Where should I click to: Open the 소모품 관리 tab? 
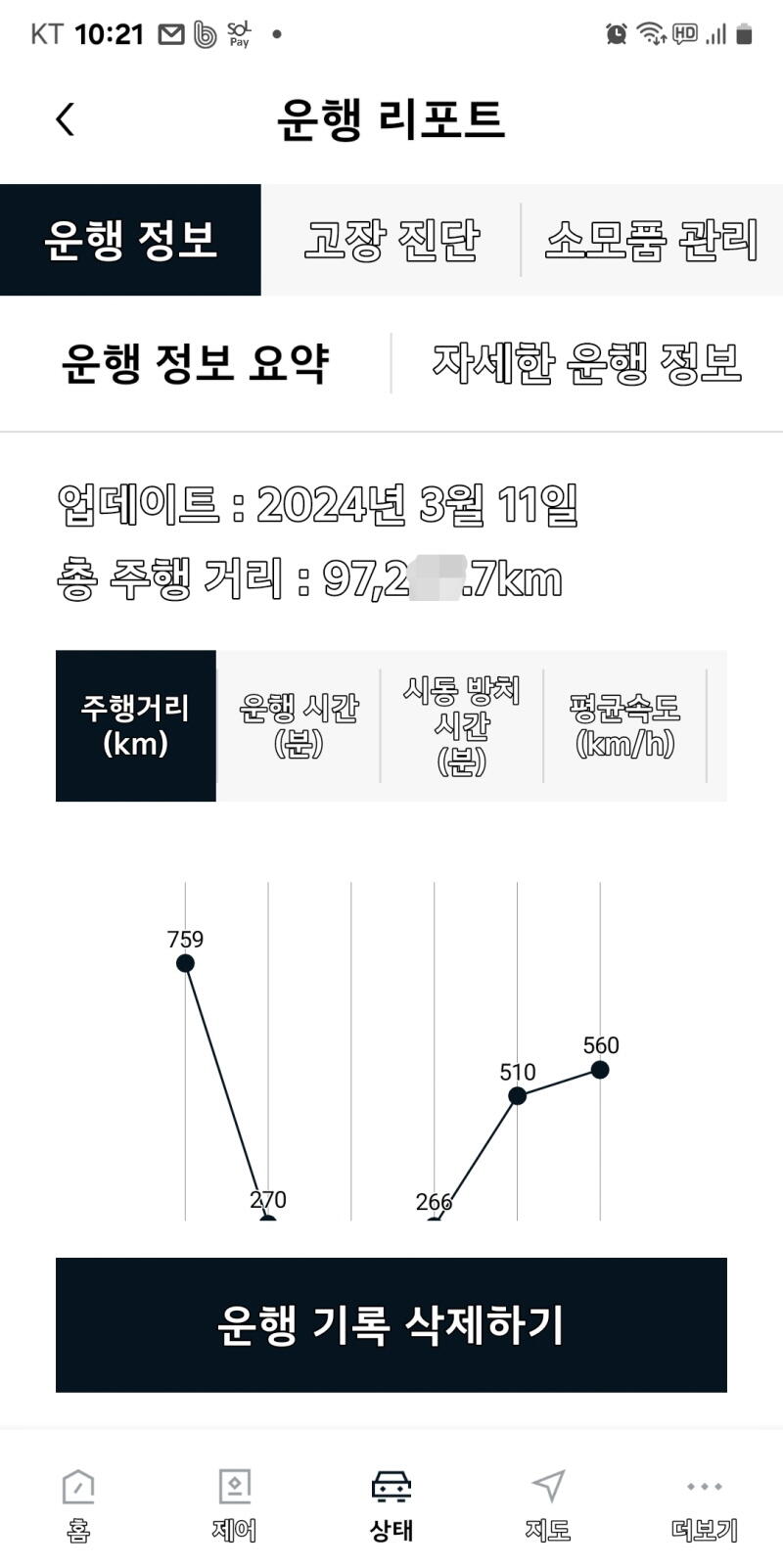tap(652, 240)
